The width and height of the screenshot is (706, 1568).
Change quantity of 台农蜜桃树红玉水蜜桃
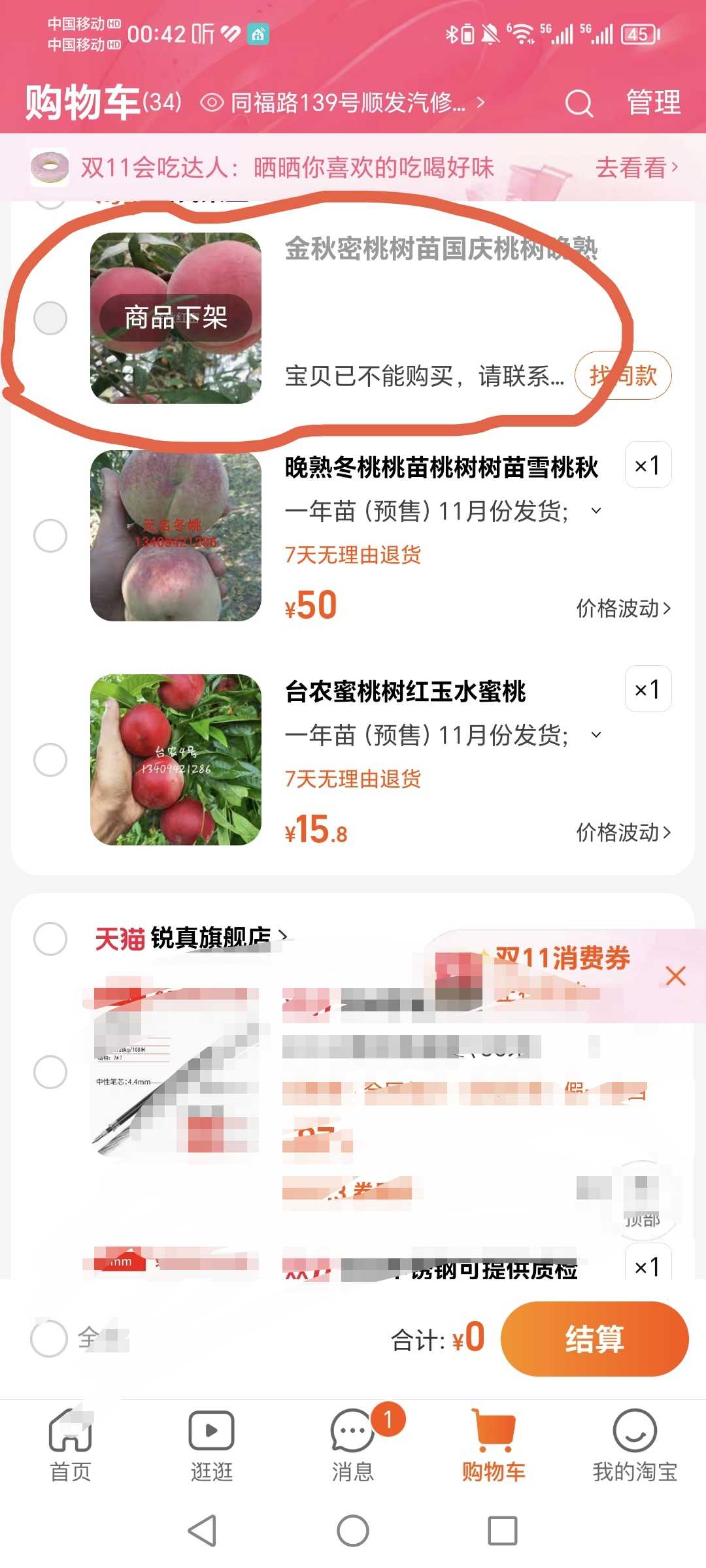648,689
